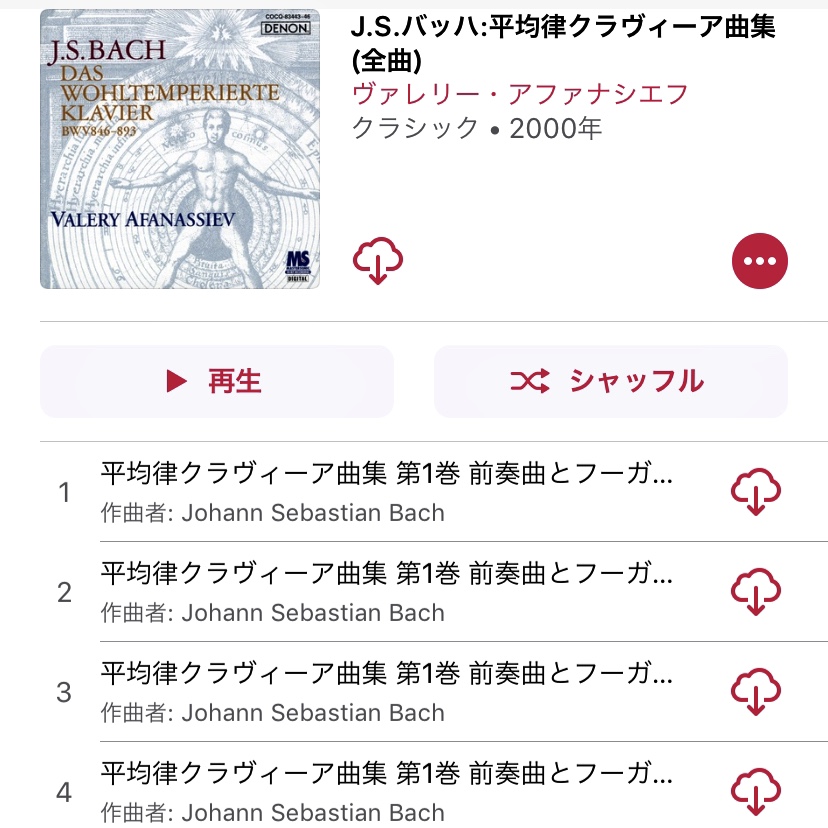This screenshot has width=828, height=828.
Task: Download track 2 from the cloud
Action: [x=756, y=592]
